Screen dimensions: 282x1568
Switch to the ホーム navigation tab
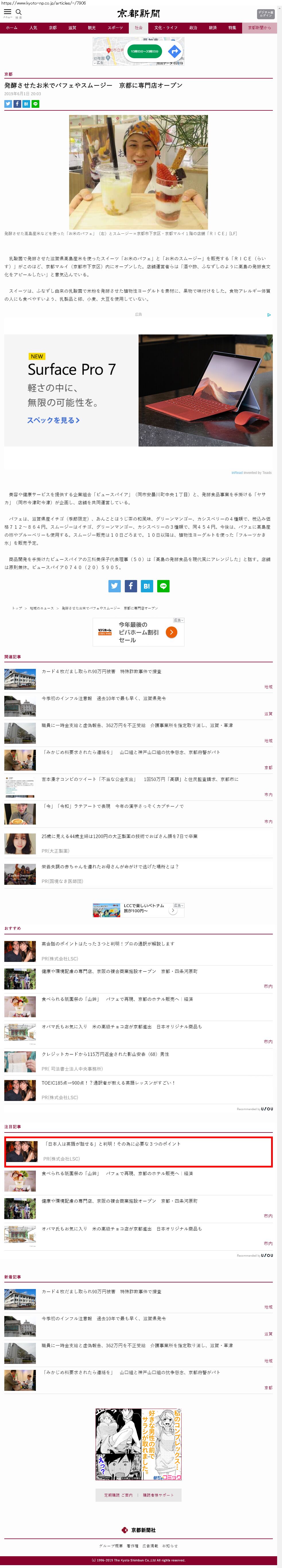pos(11,28)
